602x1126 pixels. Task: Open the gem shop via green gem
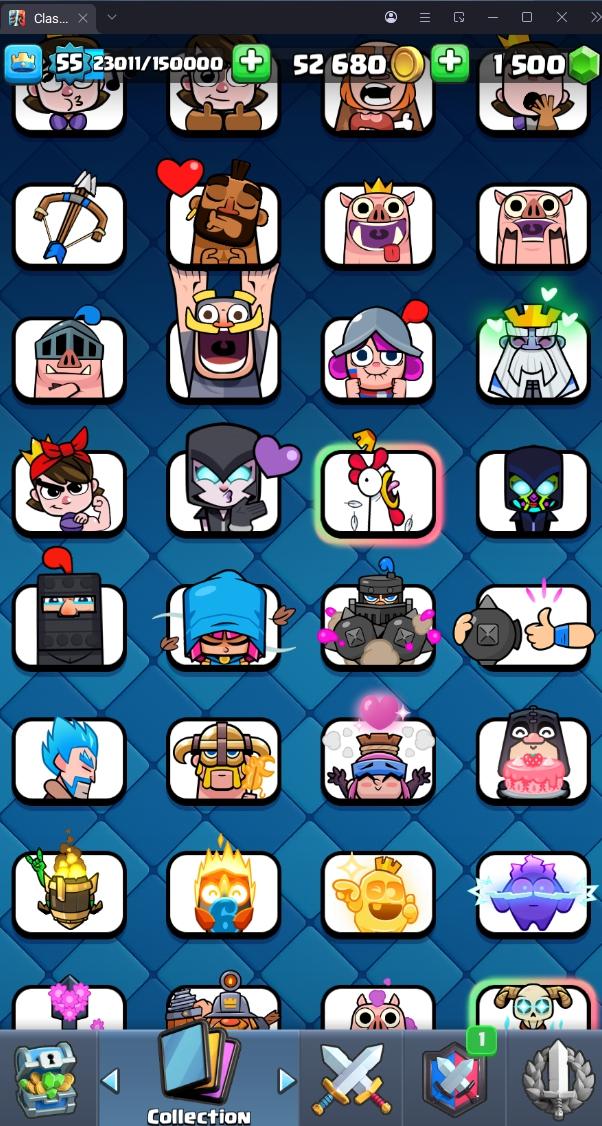(582, 65)
